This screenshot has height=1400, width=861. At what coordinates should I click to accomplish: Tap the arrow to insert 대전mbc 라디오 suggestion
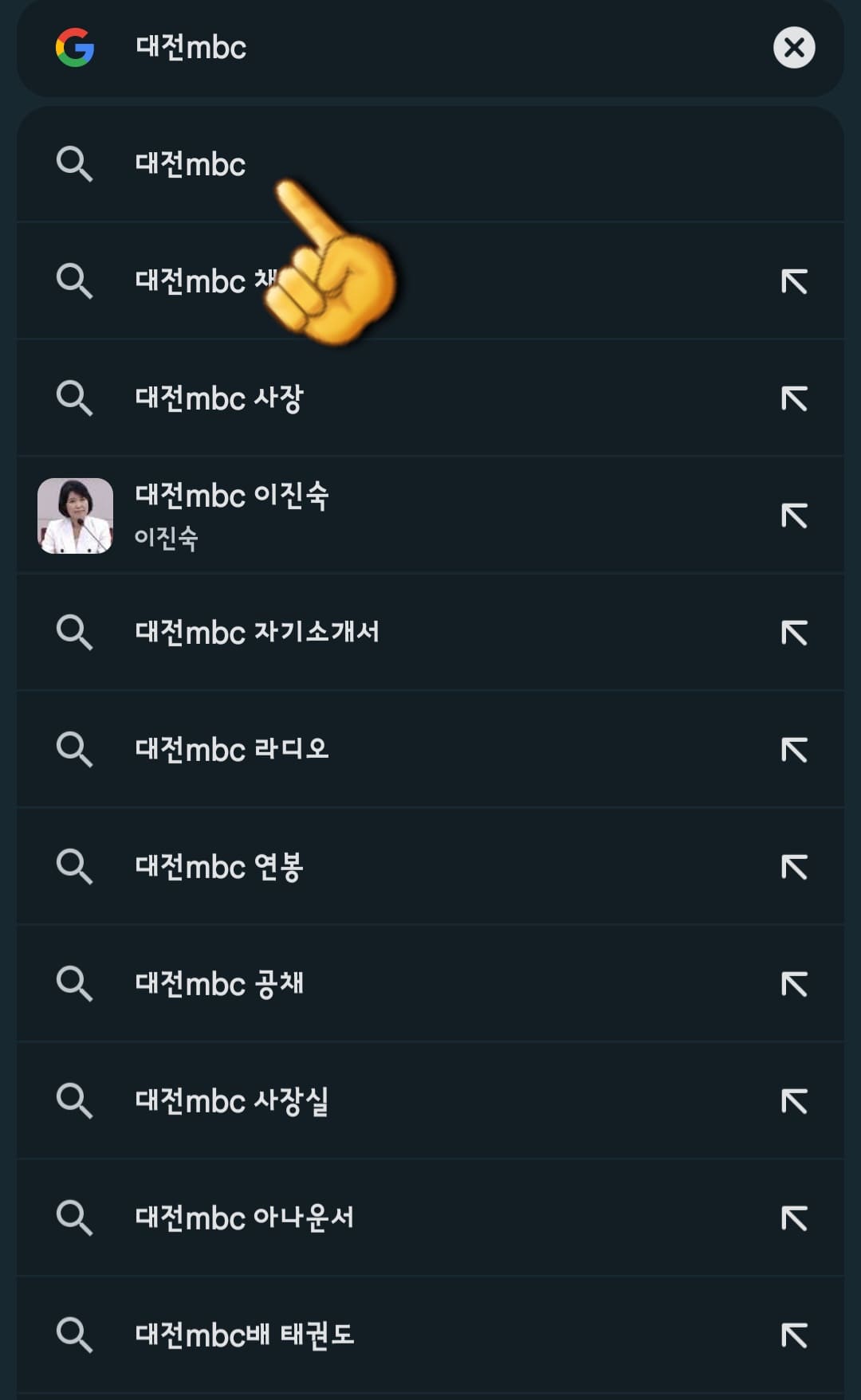tap(792, 749)
